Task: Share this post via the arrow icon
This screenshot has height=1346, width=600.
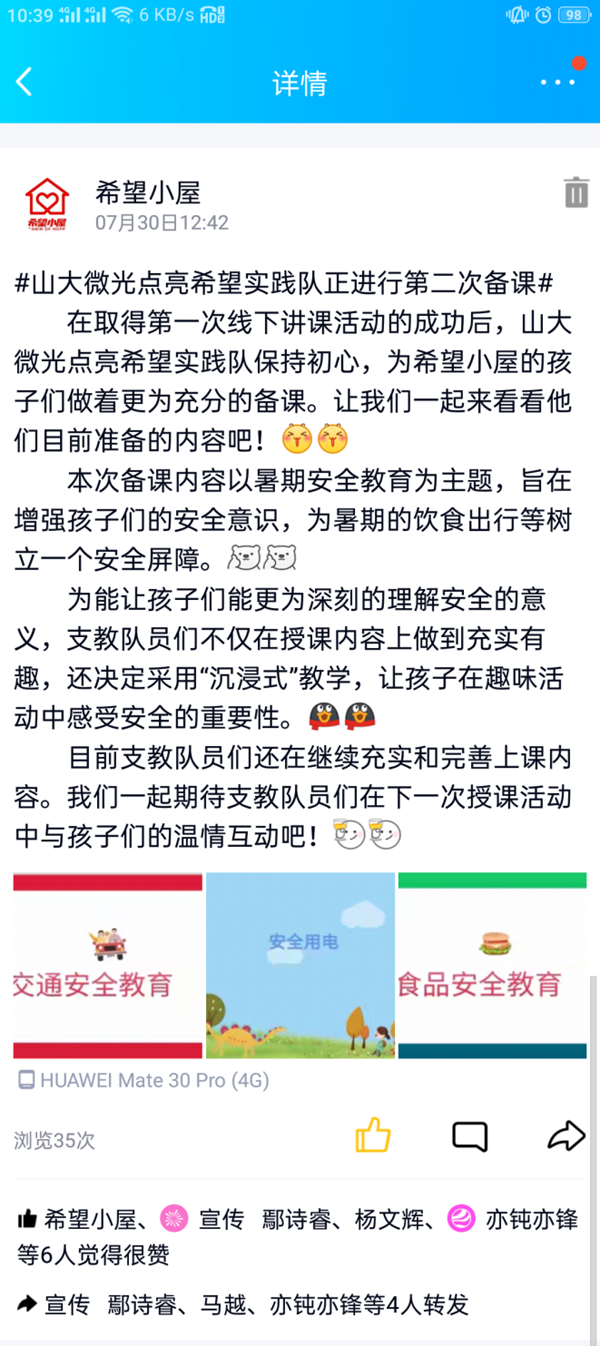Action: pyautogui.click(x=566, y=1135)
